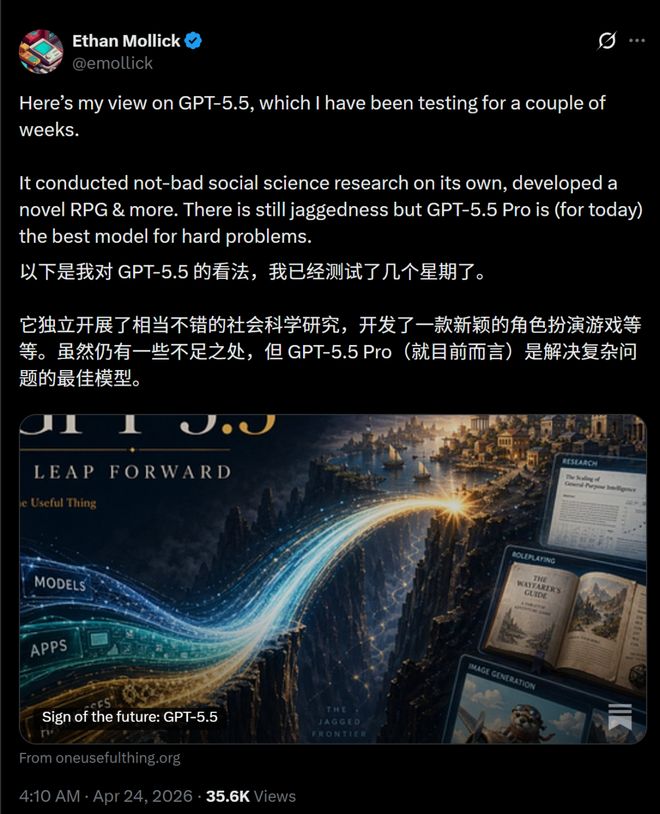Tap the Grok explain icon on the post

[606, 41]
